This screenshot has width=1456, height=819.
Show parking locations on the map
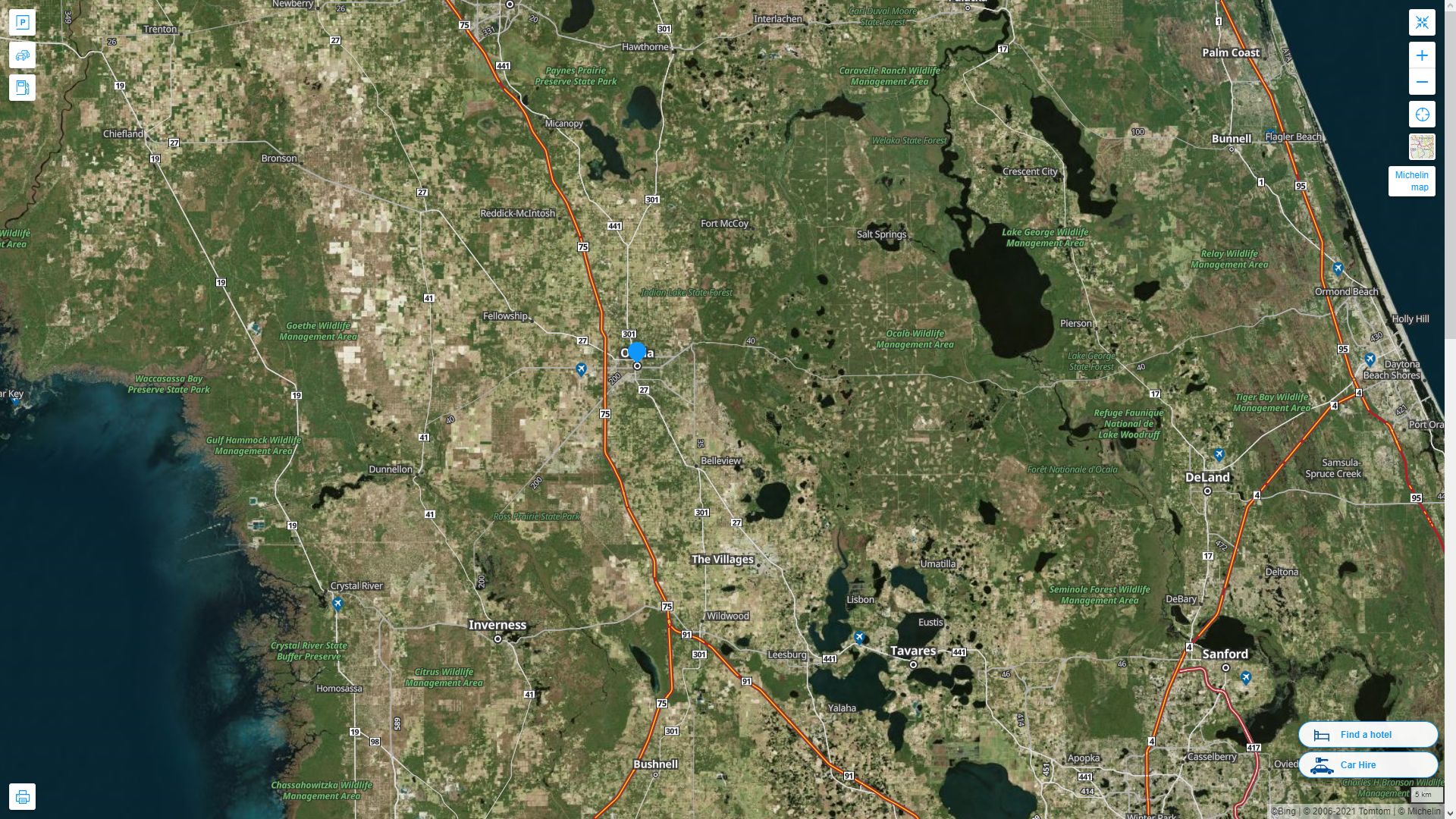pyautogui.click(x=22, y=23)
